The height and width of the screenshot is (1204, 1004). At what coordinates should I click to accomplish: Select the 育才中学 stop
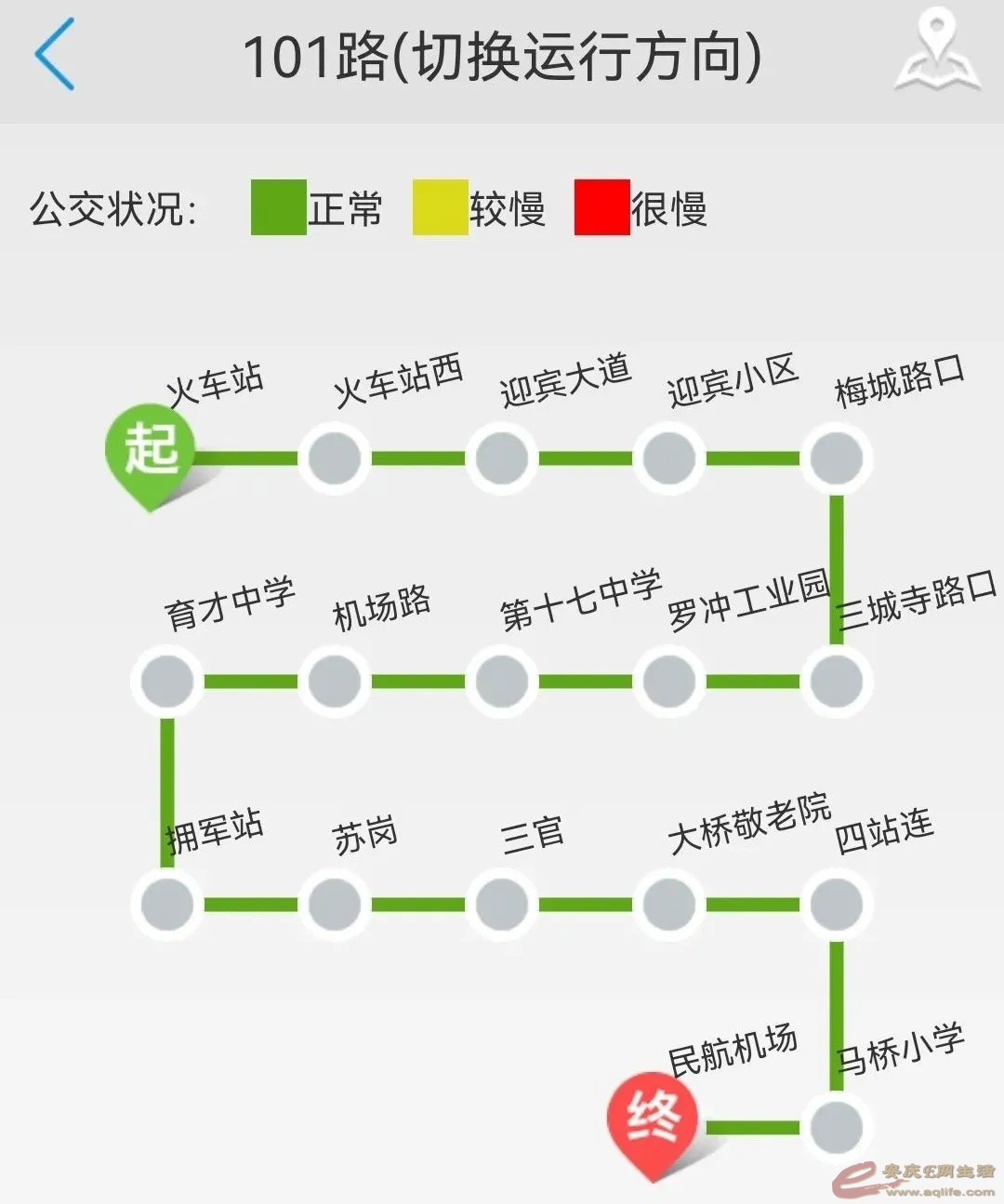(x=167, y=681)
